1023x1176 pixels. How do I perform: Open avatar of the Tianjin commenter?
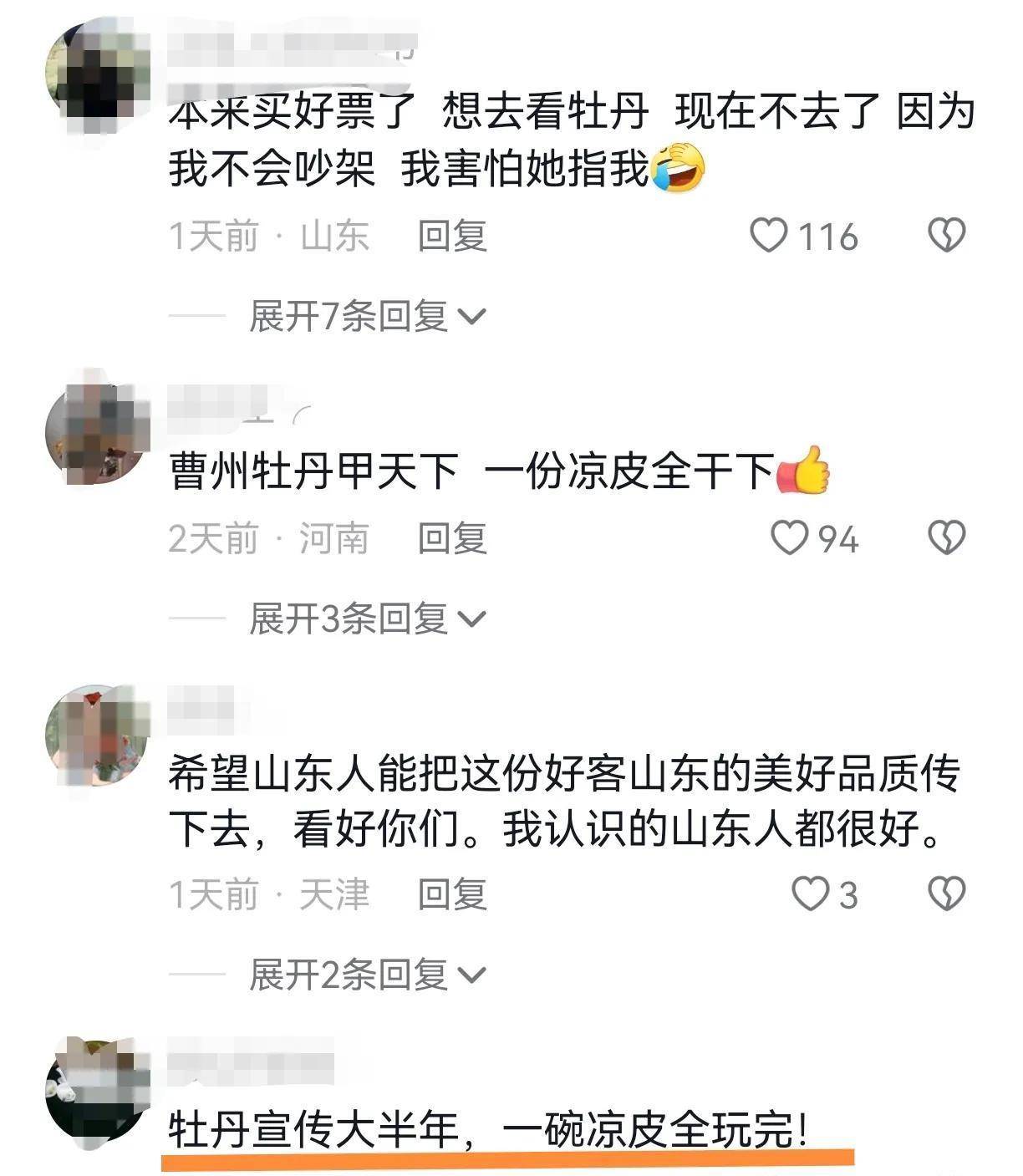click(x=97, y=736)
